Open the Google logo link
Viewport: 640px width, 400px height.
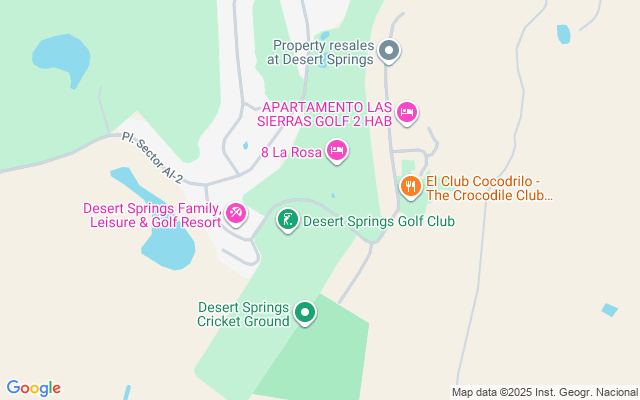coord(33,388)
